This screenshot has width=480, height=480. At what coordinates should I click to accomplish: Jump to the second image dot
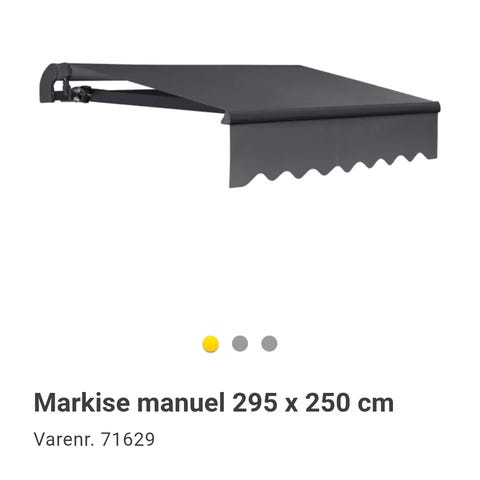pos(240,344)
